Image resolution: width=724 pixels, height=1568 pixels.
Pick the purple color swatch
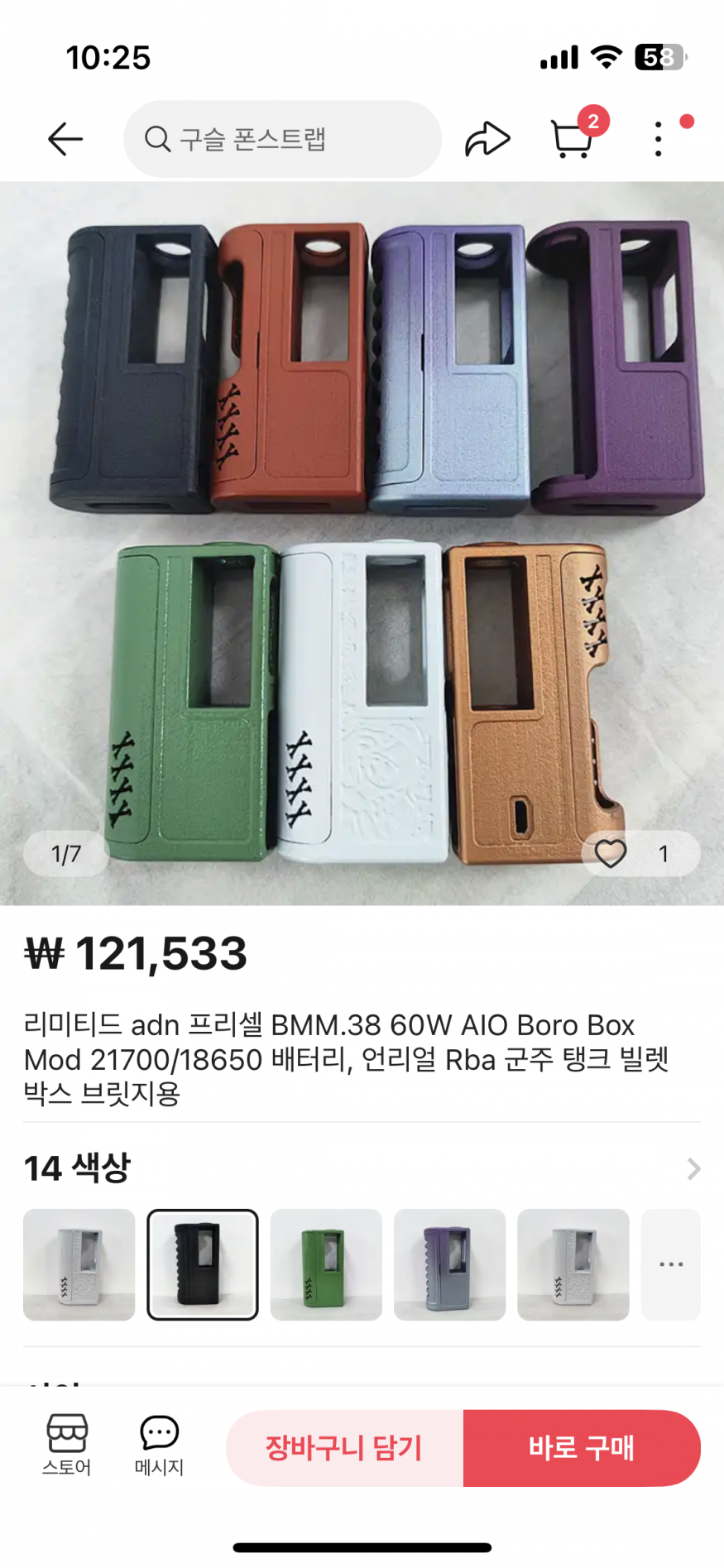[449, 1264]
